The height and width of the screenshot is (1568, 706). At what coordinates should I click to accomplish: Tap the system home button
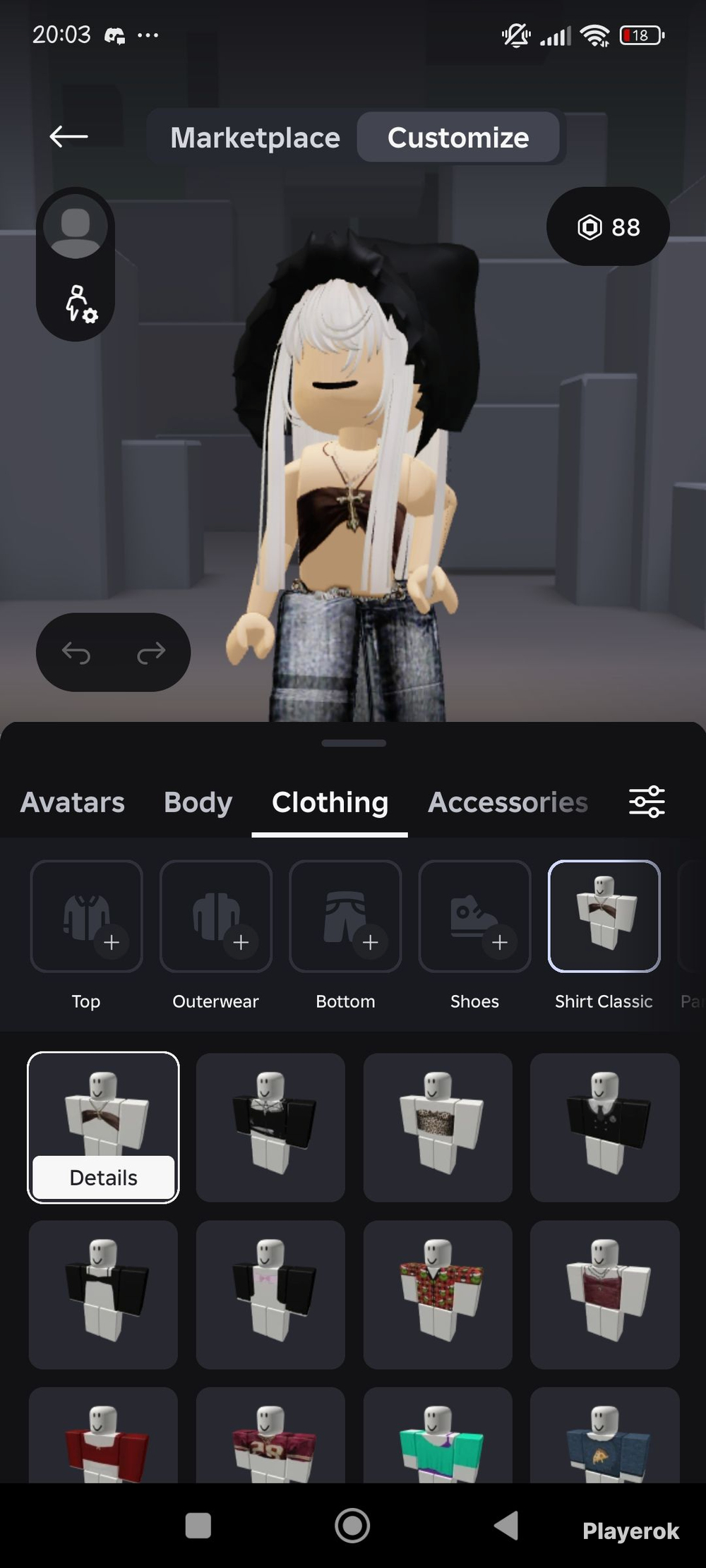[352, 1525]
